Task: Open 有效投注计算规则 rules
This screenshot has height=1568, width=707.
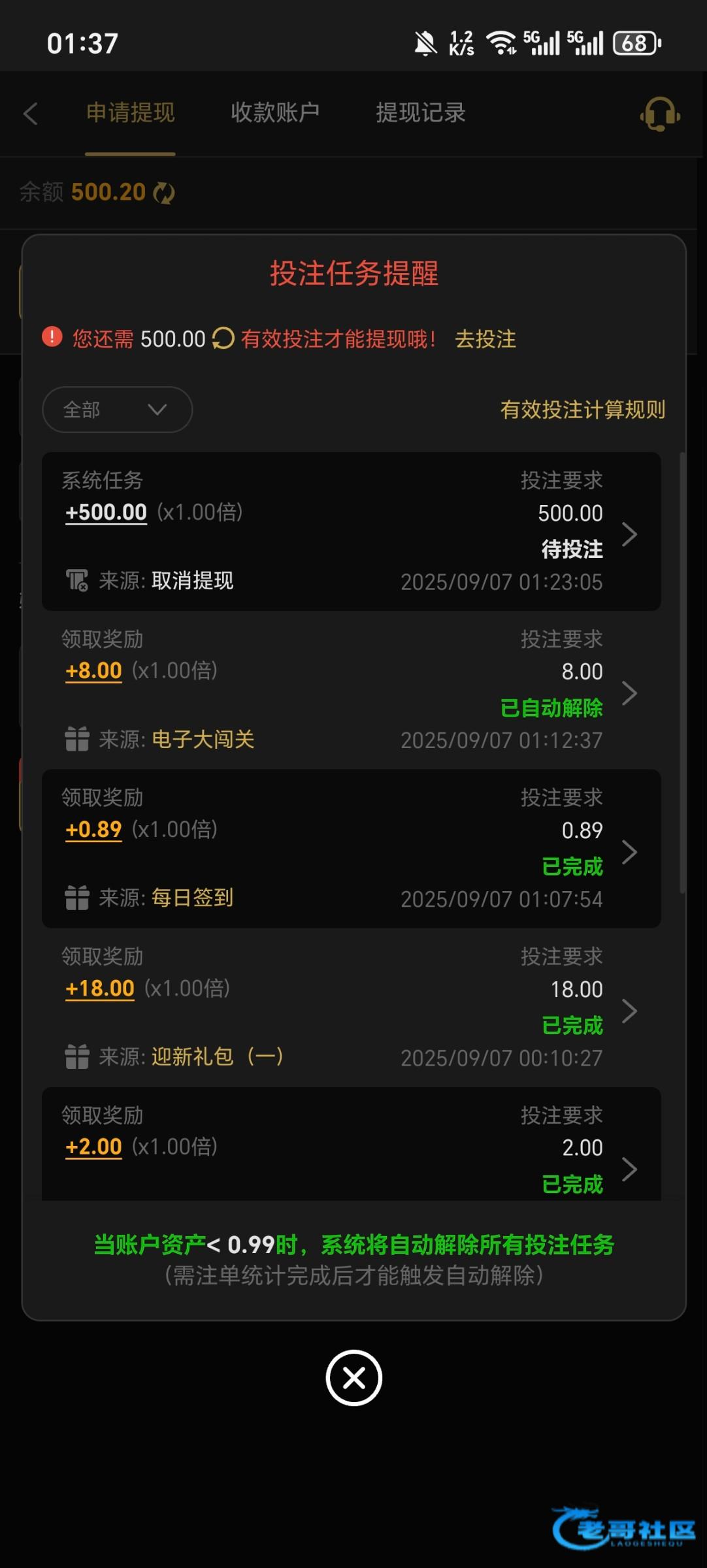Action: pos(582,410)
